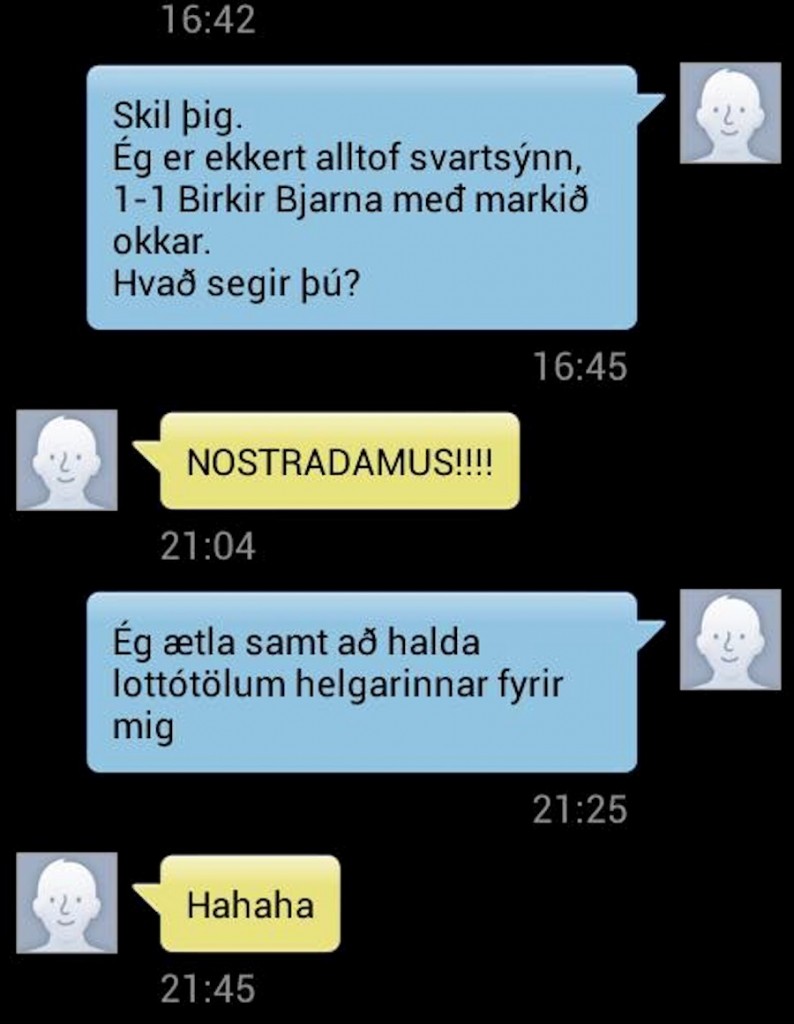Tap avatar beside the 'Skil þig' message

730,113
